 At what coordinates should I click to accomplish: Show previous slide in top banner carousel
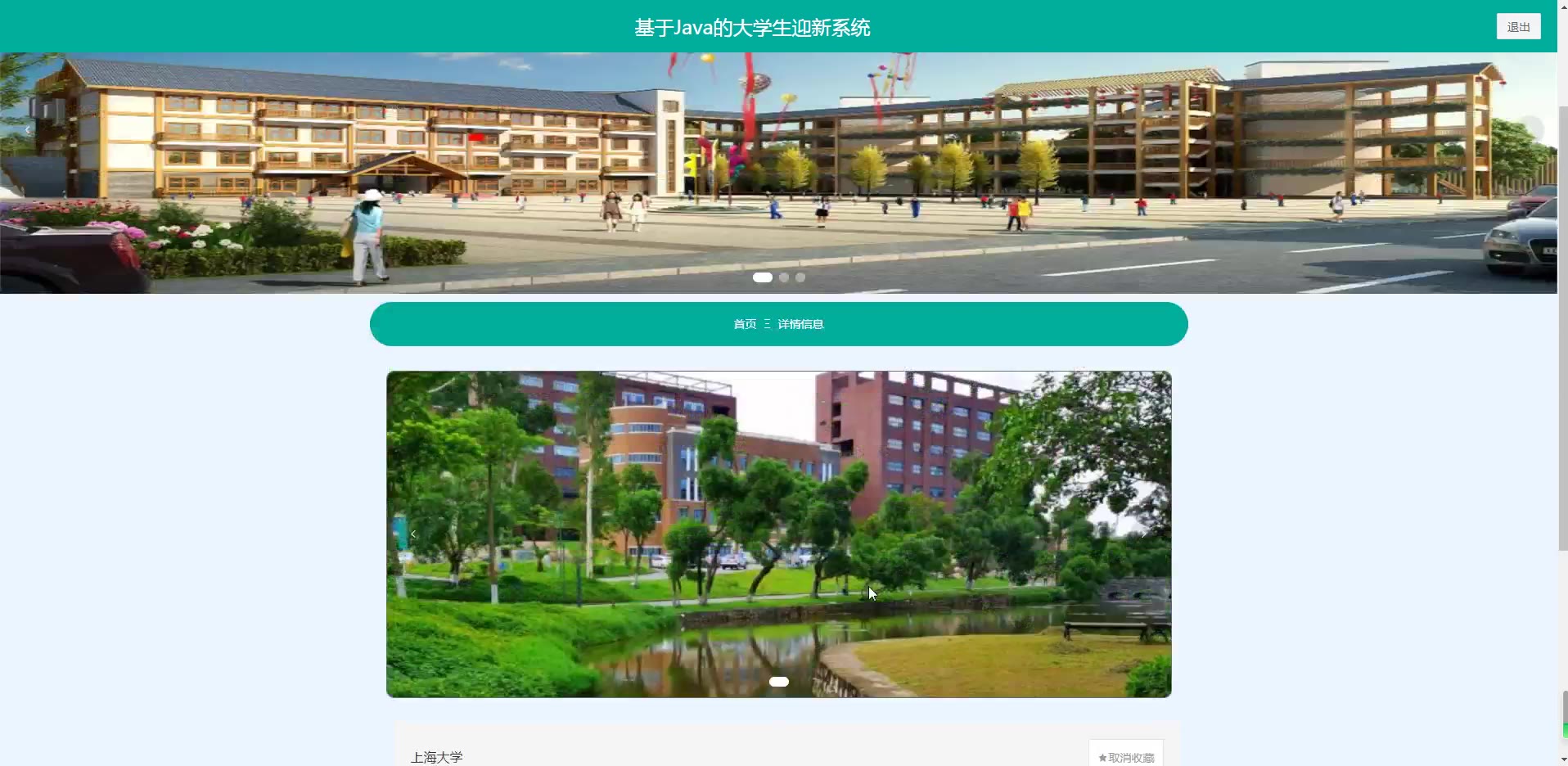[x=28, y=129]
